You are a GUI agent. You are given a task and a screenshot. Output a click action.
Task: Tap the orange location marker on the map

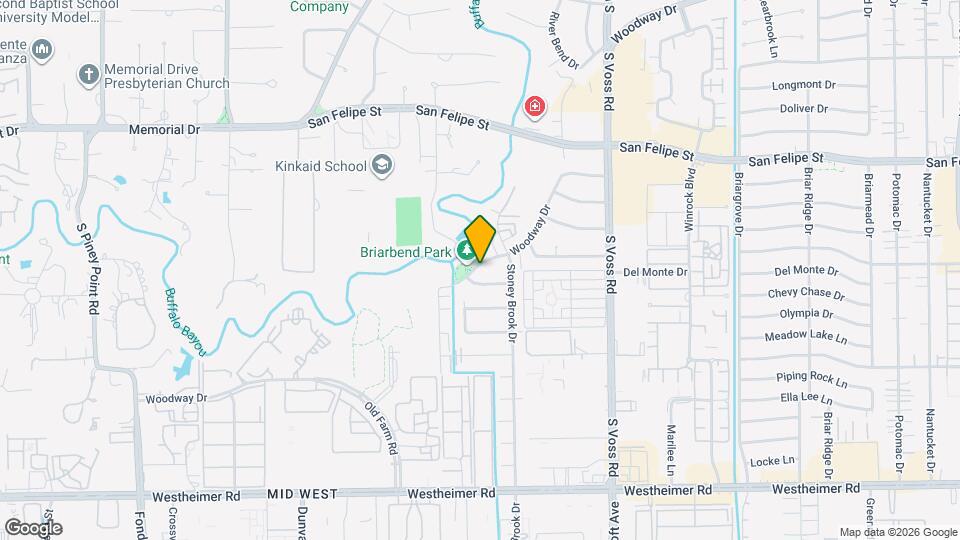(x=480, y=238)
